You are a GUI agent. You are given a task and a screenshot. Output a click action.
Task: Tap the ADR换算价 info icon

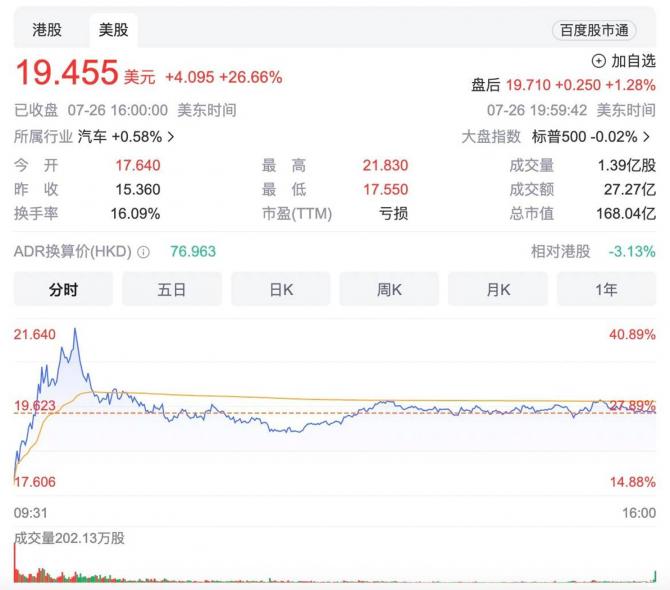tap(144, 252)
